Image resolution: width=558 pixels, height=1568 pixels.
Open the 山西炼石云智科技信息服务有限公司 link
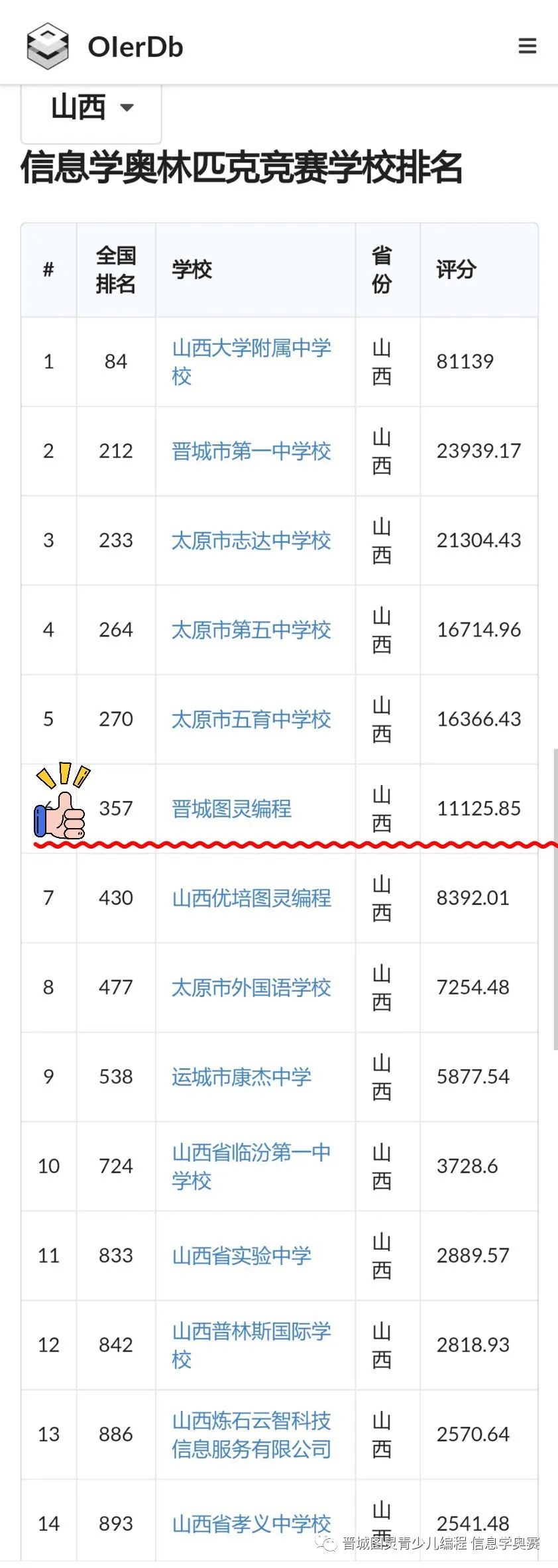click(251, 1435)
